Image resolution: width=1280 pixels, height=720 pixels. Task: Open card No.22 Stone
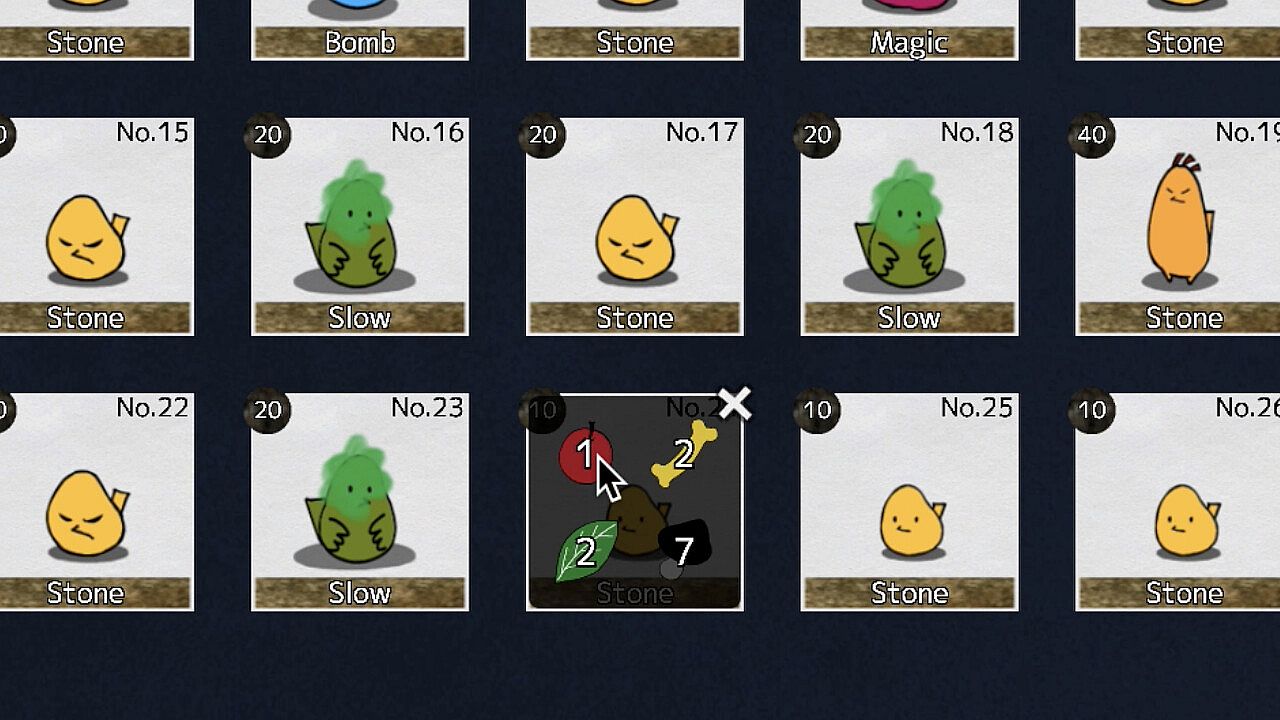(x=96, y=502)
